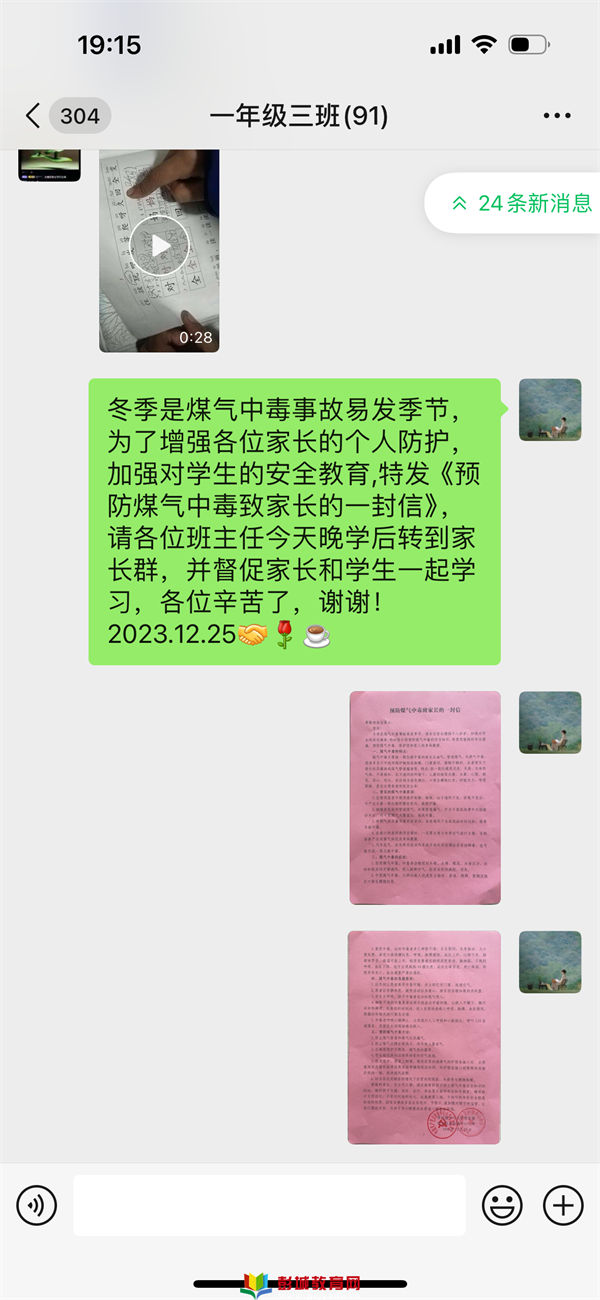Open the small thumbnail left of video
This screenshot has width=600, height=1300.
pyautogui.click(x=48, y=164)
